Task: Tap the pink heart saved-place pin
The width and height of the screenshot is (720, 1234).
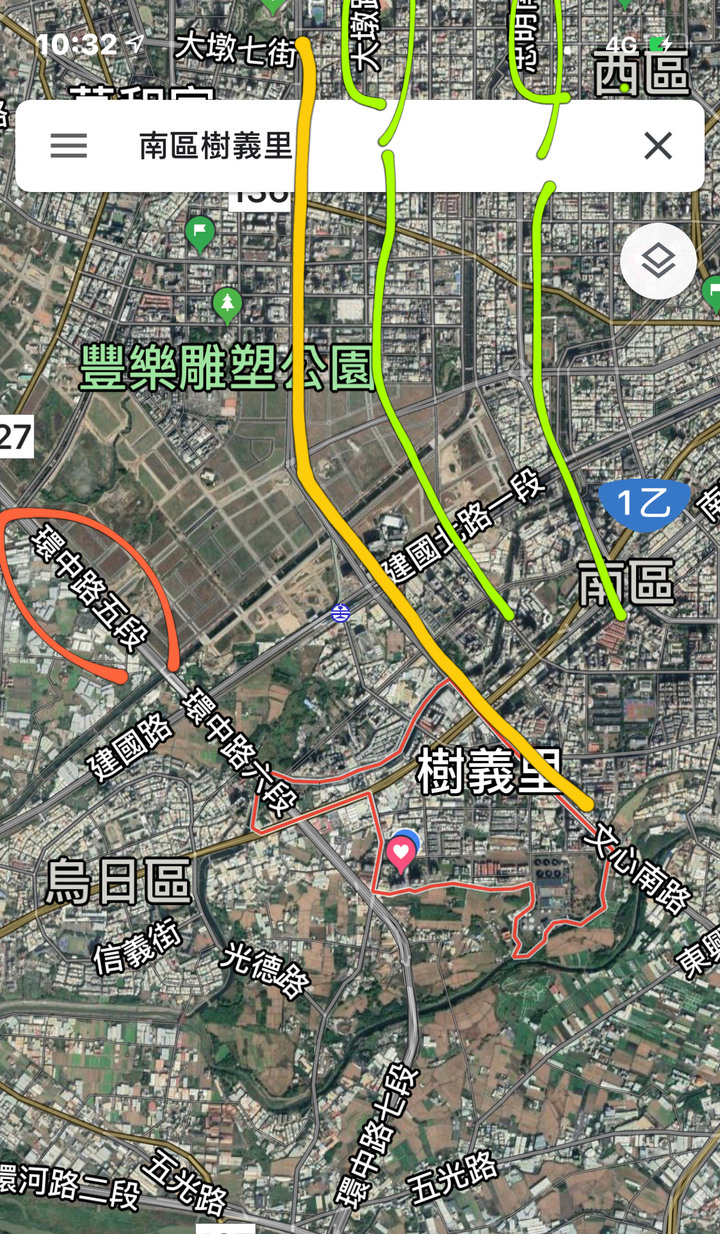Action: tap(401, 855)
